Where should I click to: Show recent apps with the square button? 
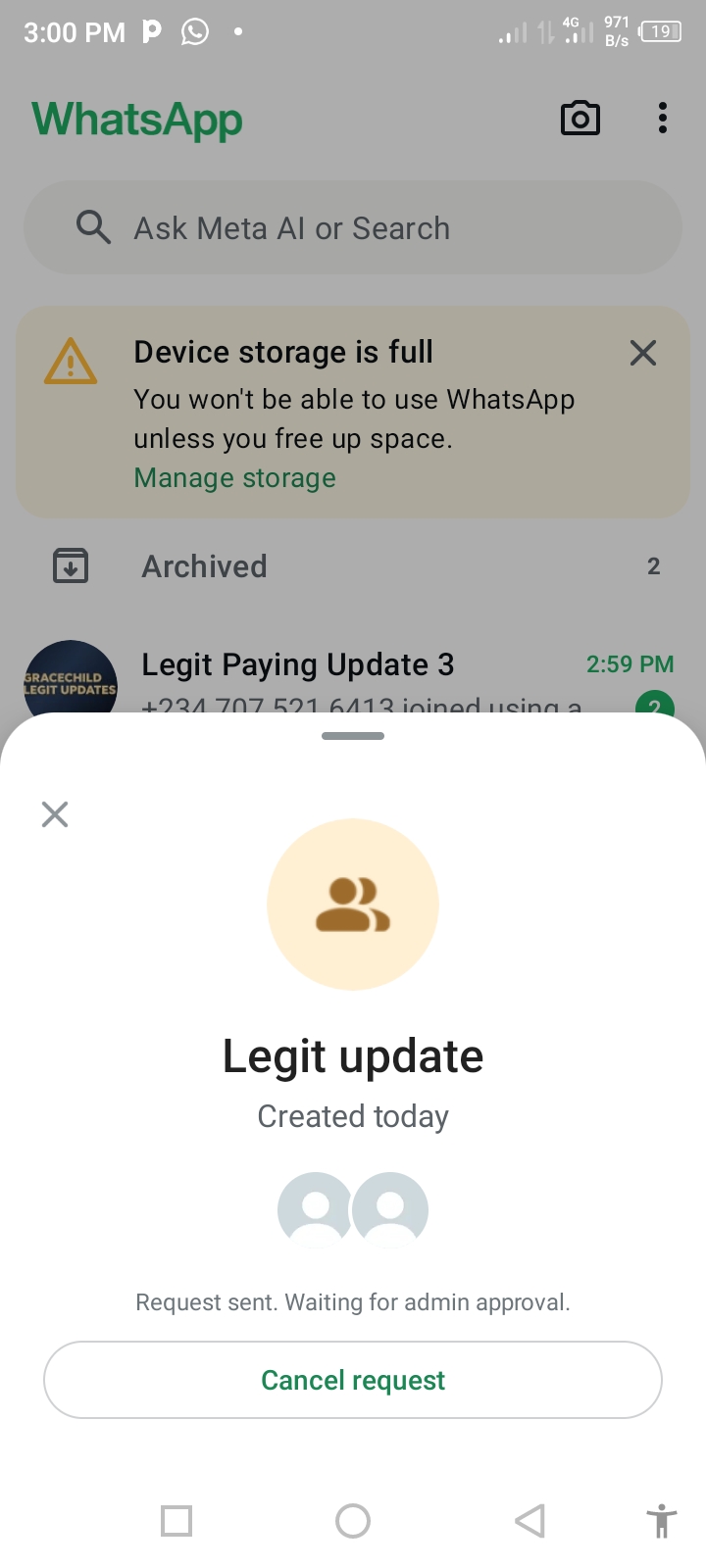point(176,1521)
